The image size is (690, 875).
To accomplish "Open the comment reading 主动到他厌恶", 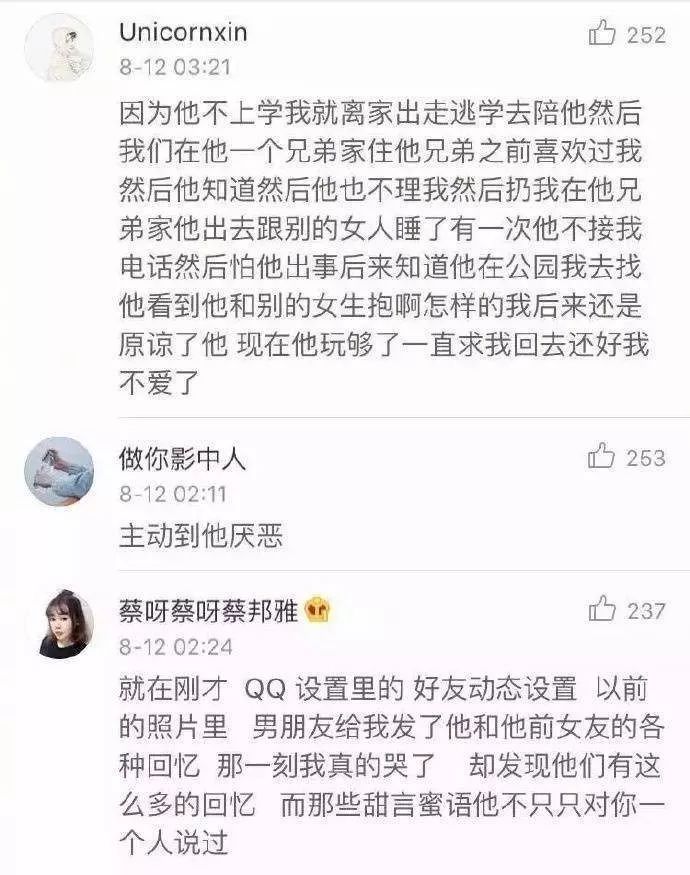I will click(201, 536).
